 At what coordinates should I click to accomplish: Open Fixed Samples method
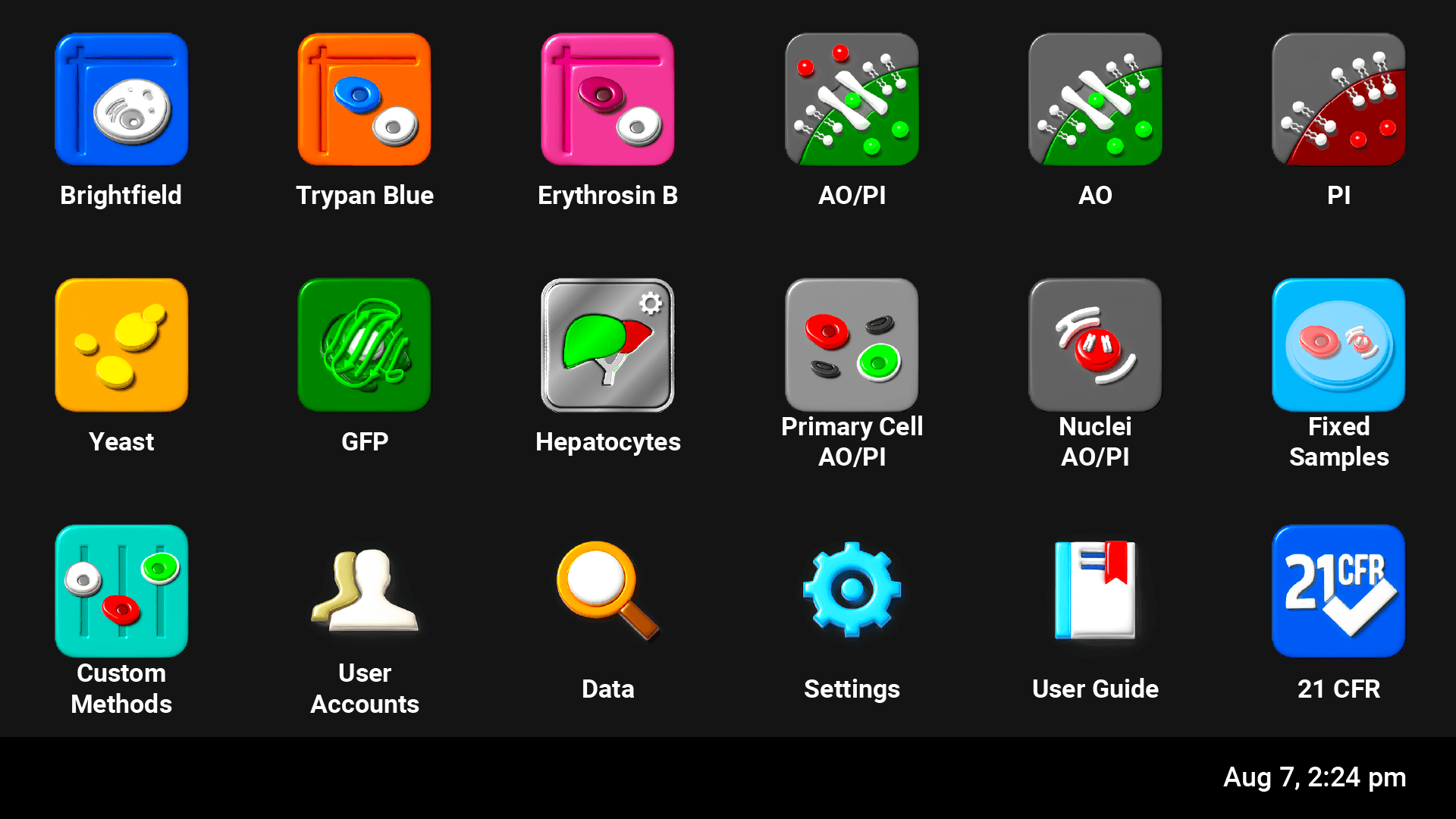click(x=1338, y=345)
